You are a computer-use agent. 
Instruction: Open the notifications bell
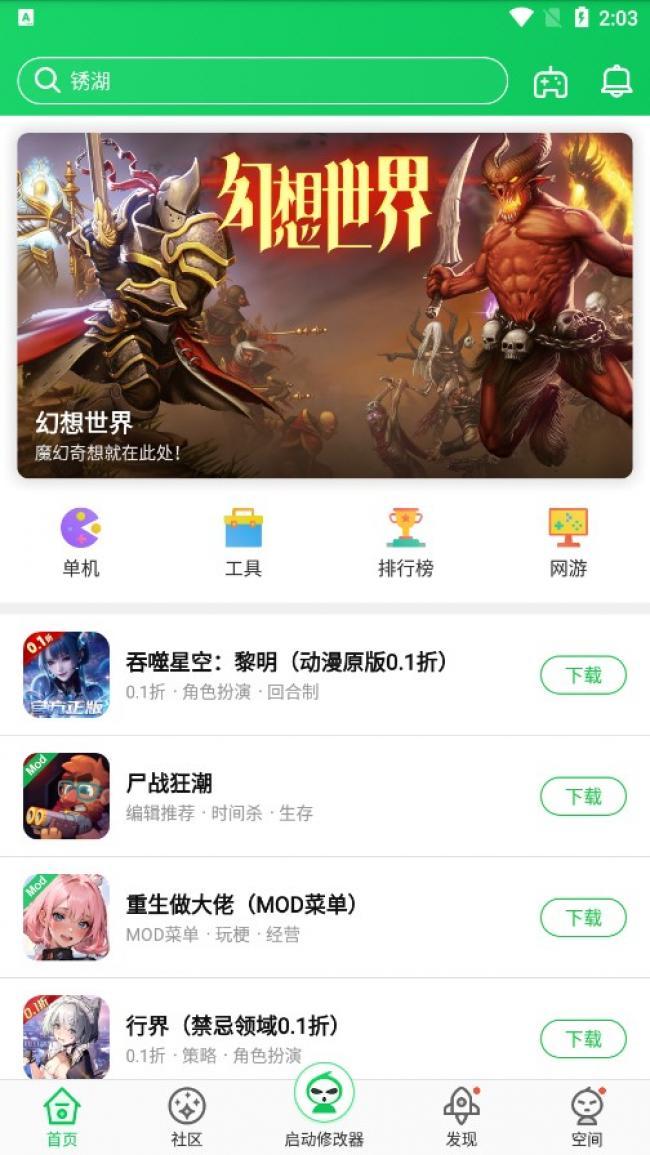pos(616,81)
